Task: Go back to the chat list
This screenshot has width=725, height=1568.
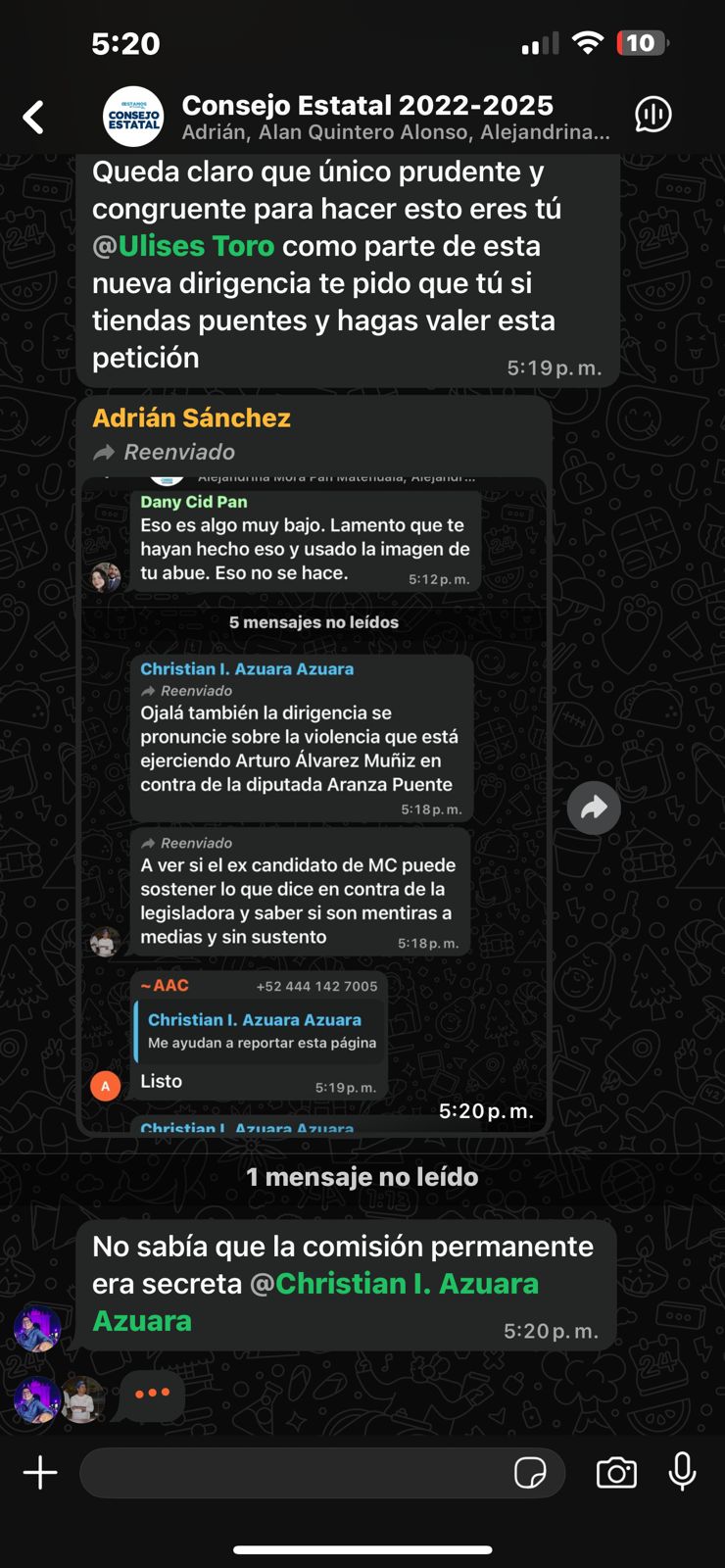Action: [x=34, y=118]
